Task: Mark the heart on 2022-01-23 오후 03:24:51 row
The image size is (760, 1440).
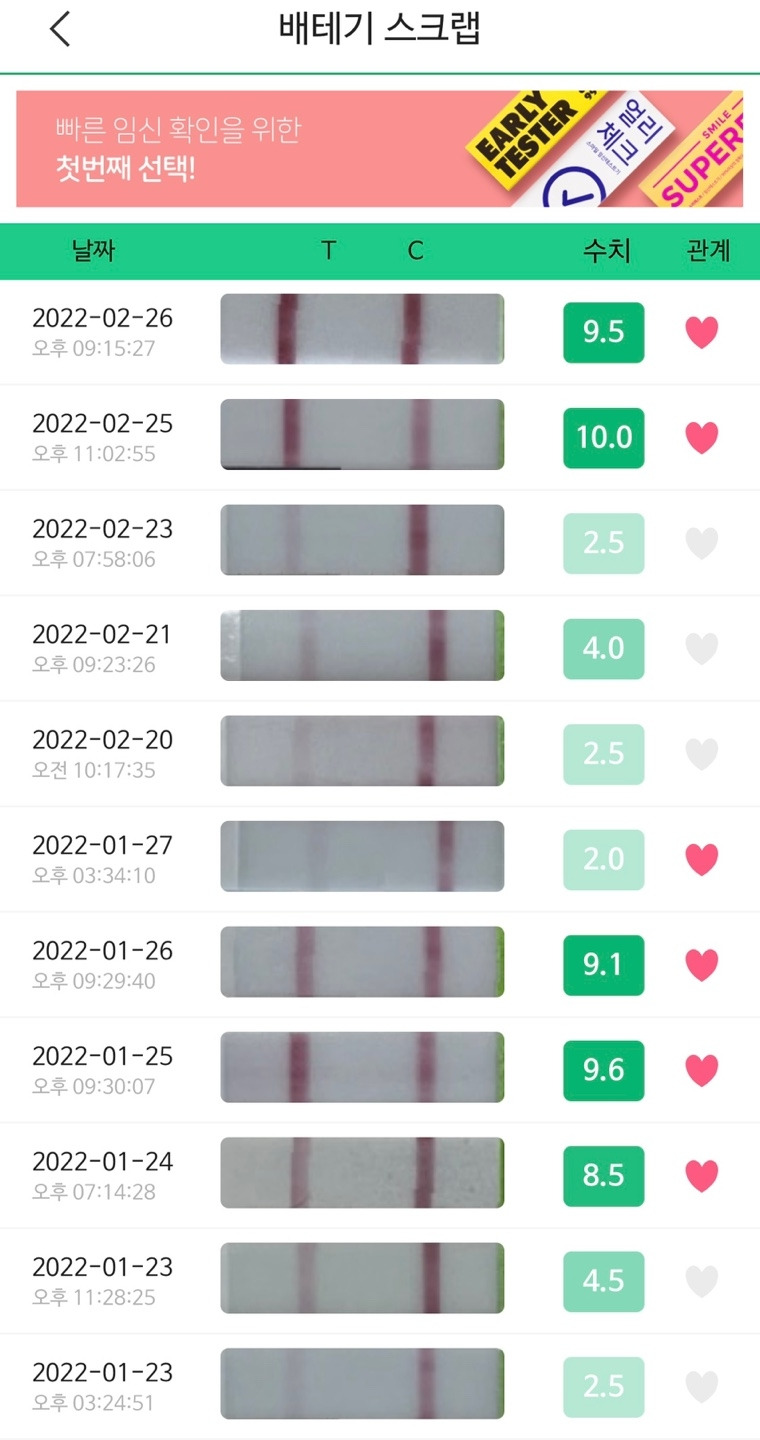Action: (702, 1387)
